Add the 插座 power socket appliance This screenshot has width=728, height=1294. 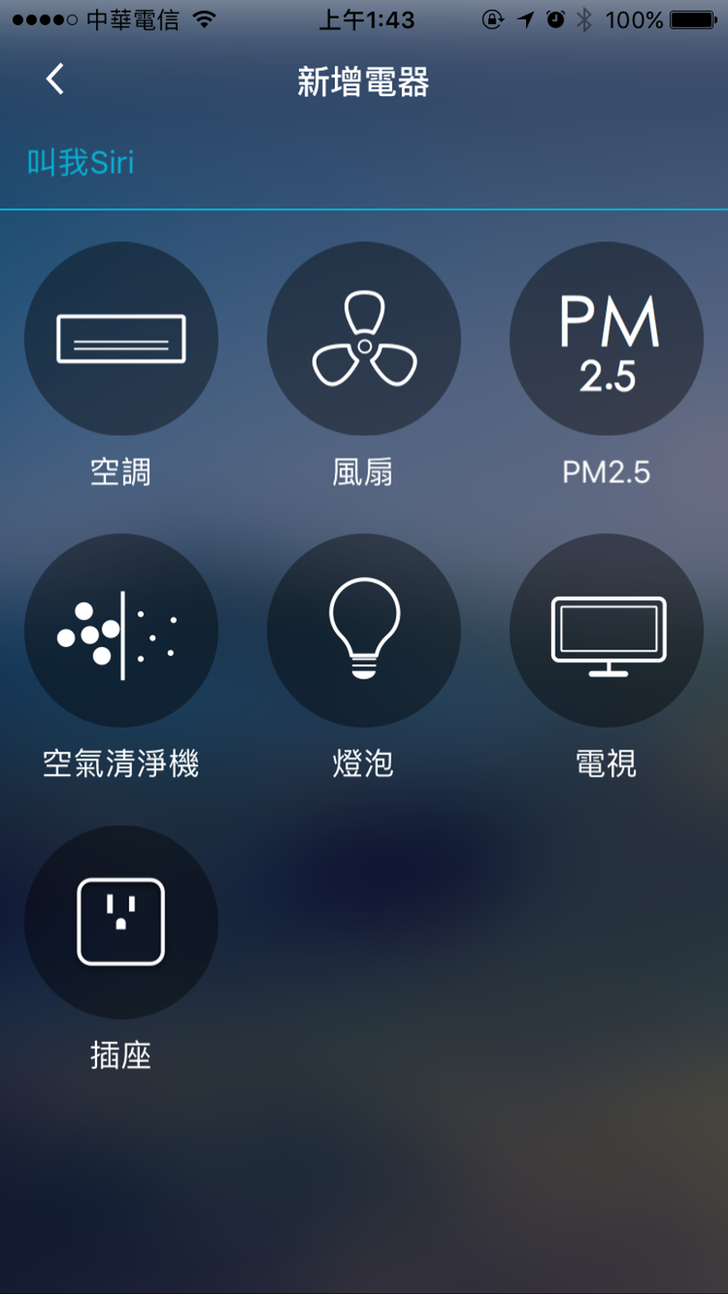121,922
